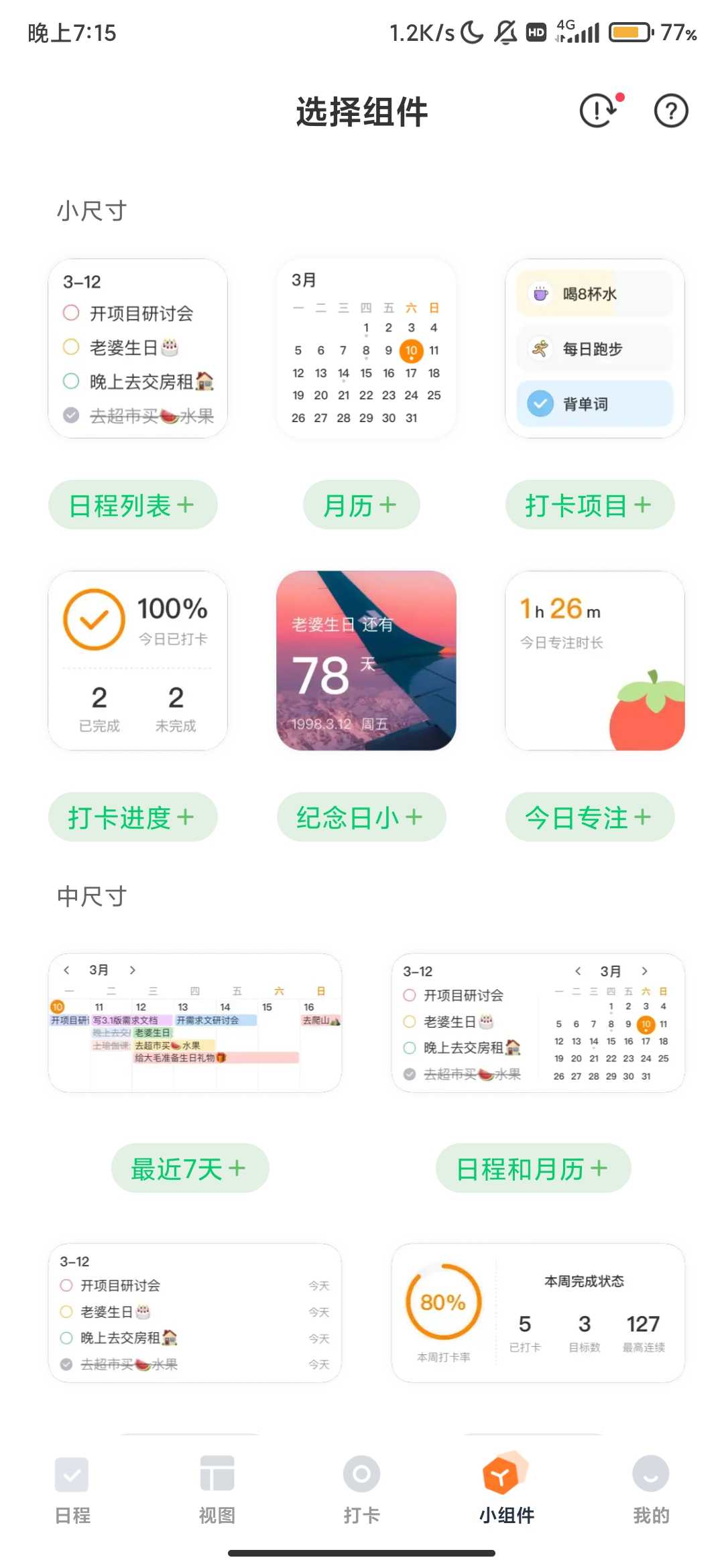Screen dimensions: 724x1568
Task: Open the alert refresh icon with red dot
Action: pyautogui.click(x=599, y=111)
